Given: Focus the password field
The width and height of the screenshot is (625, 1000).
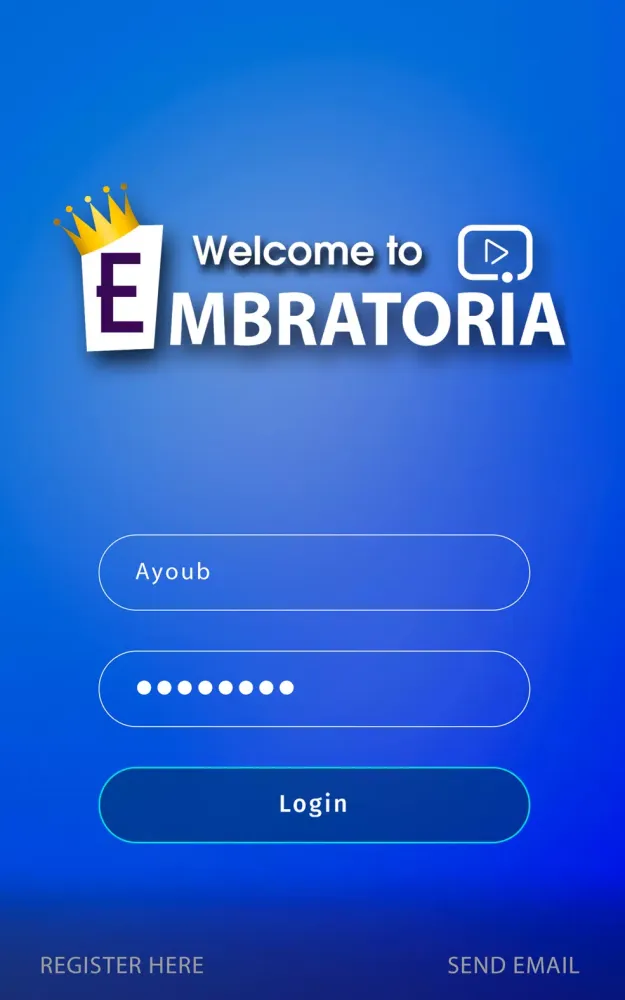Looking at the screenshot, I should (x=313, y=689).
